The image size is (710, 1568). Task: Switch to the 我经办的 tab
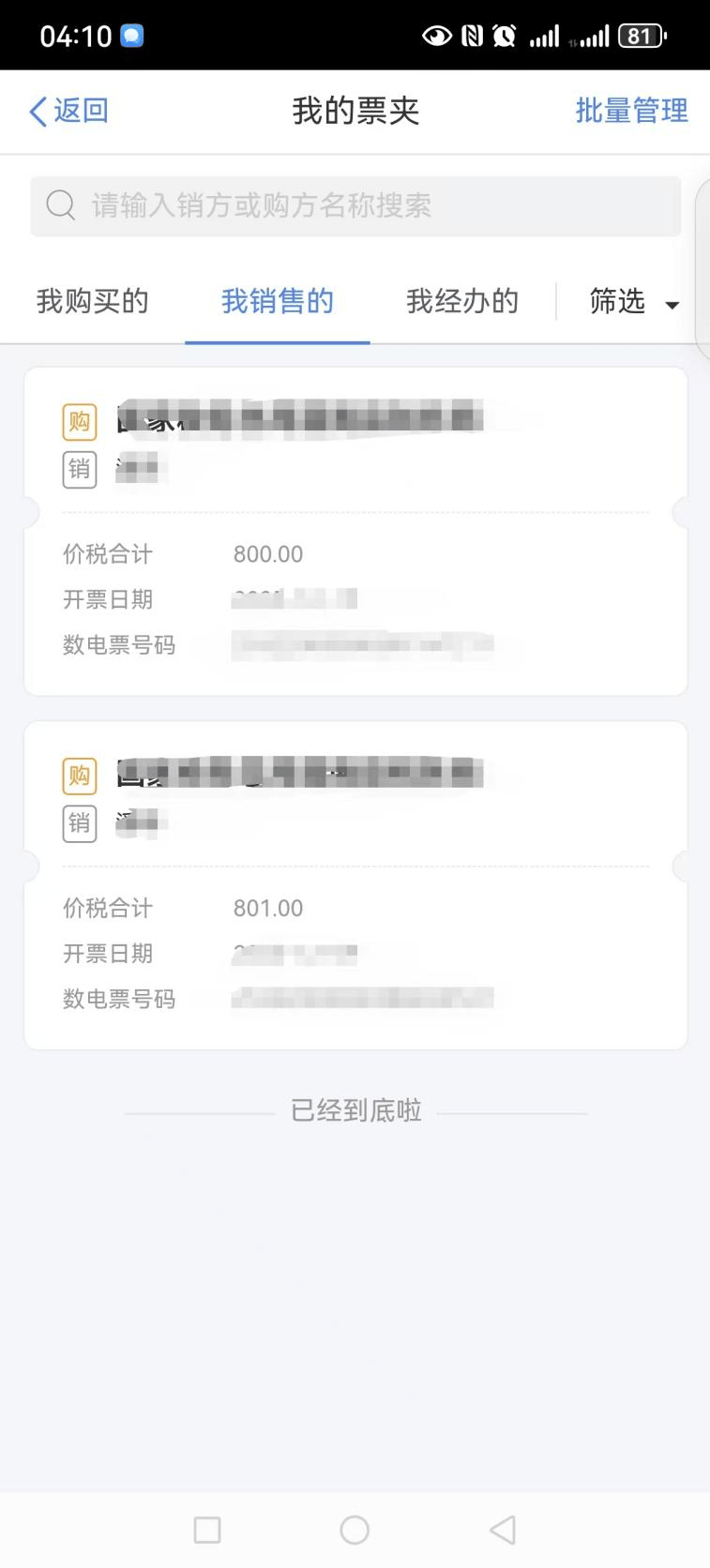coord(461,301)
